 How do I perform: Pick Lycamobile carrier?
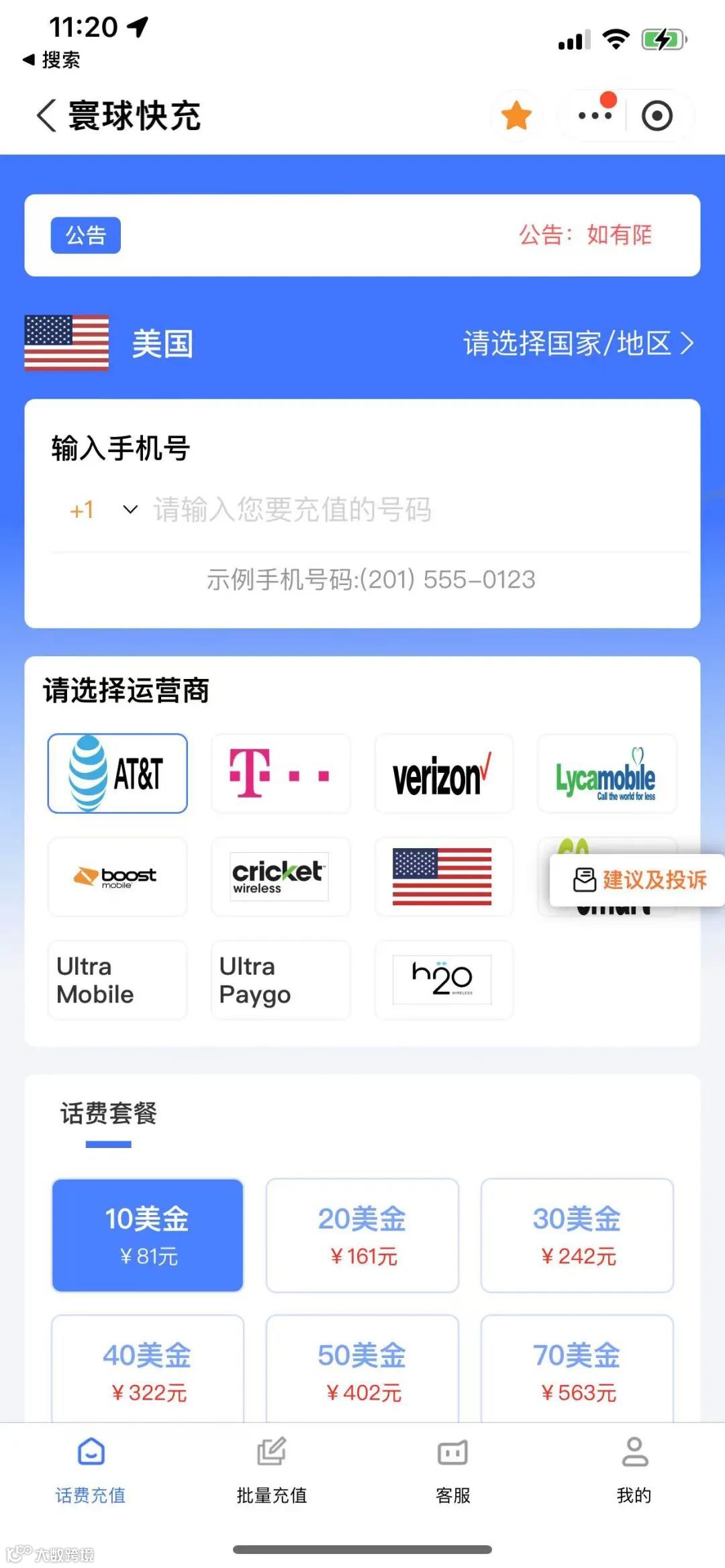click(x=607, y=774)
